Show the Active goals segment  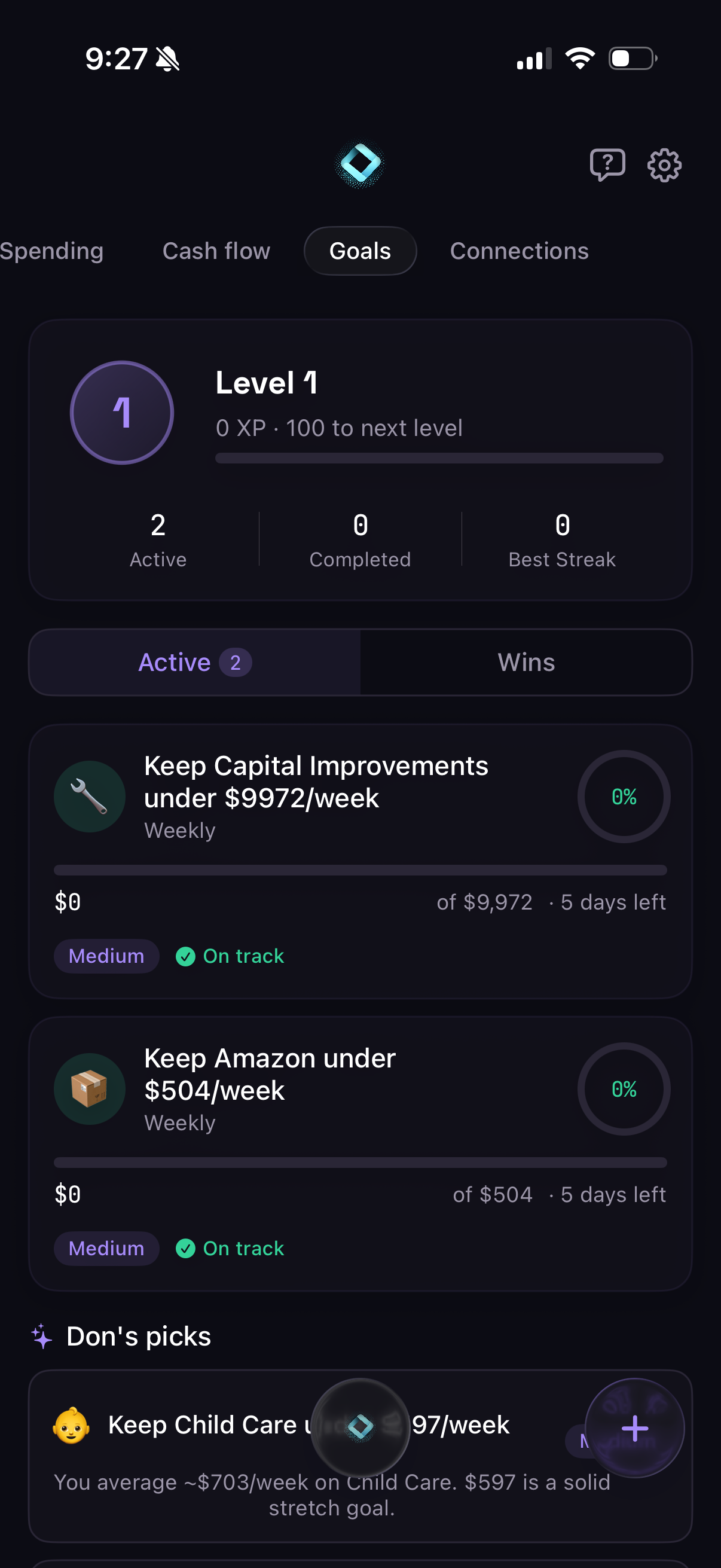click(x=195, y=662)
